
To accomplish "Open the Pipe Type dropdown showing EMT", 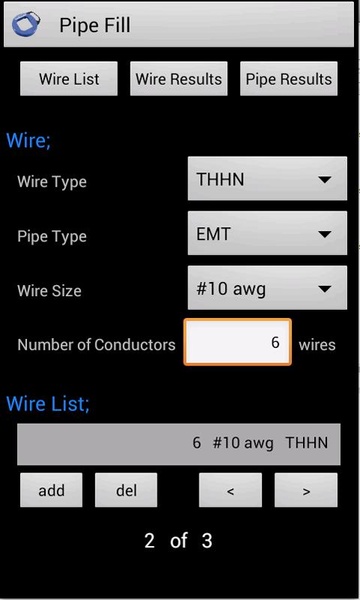I will point(267,233).
